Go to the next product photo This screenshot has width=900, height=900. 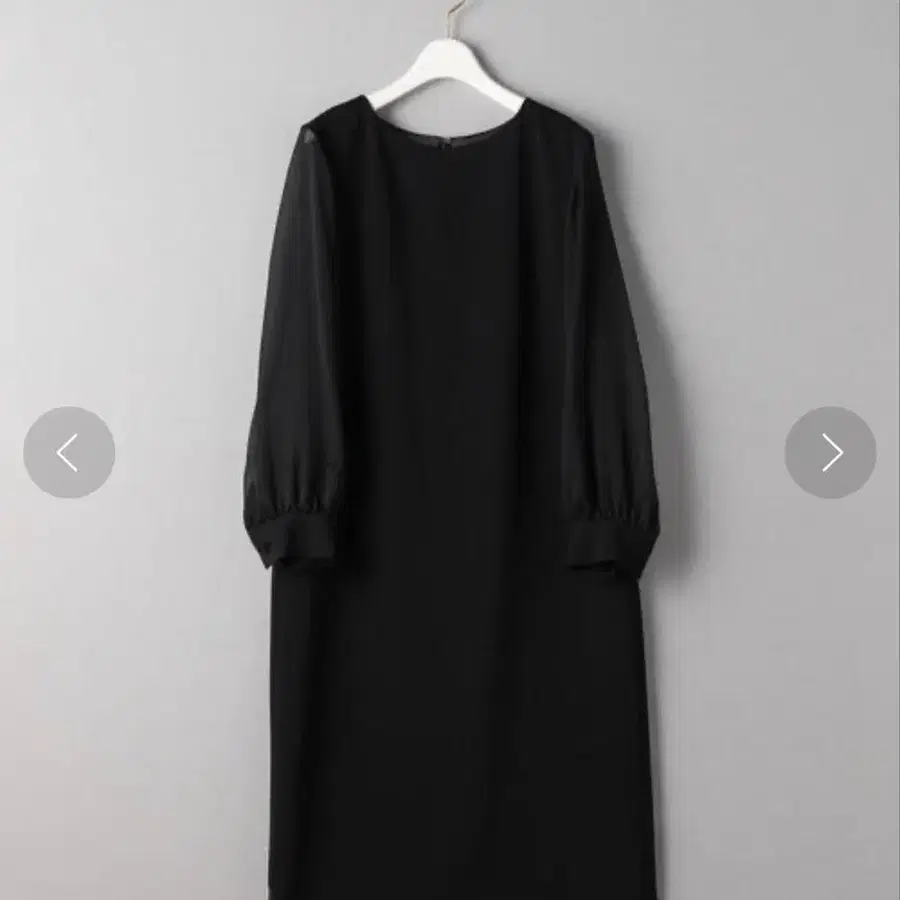[830, 453]
